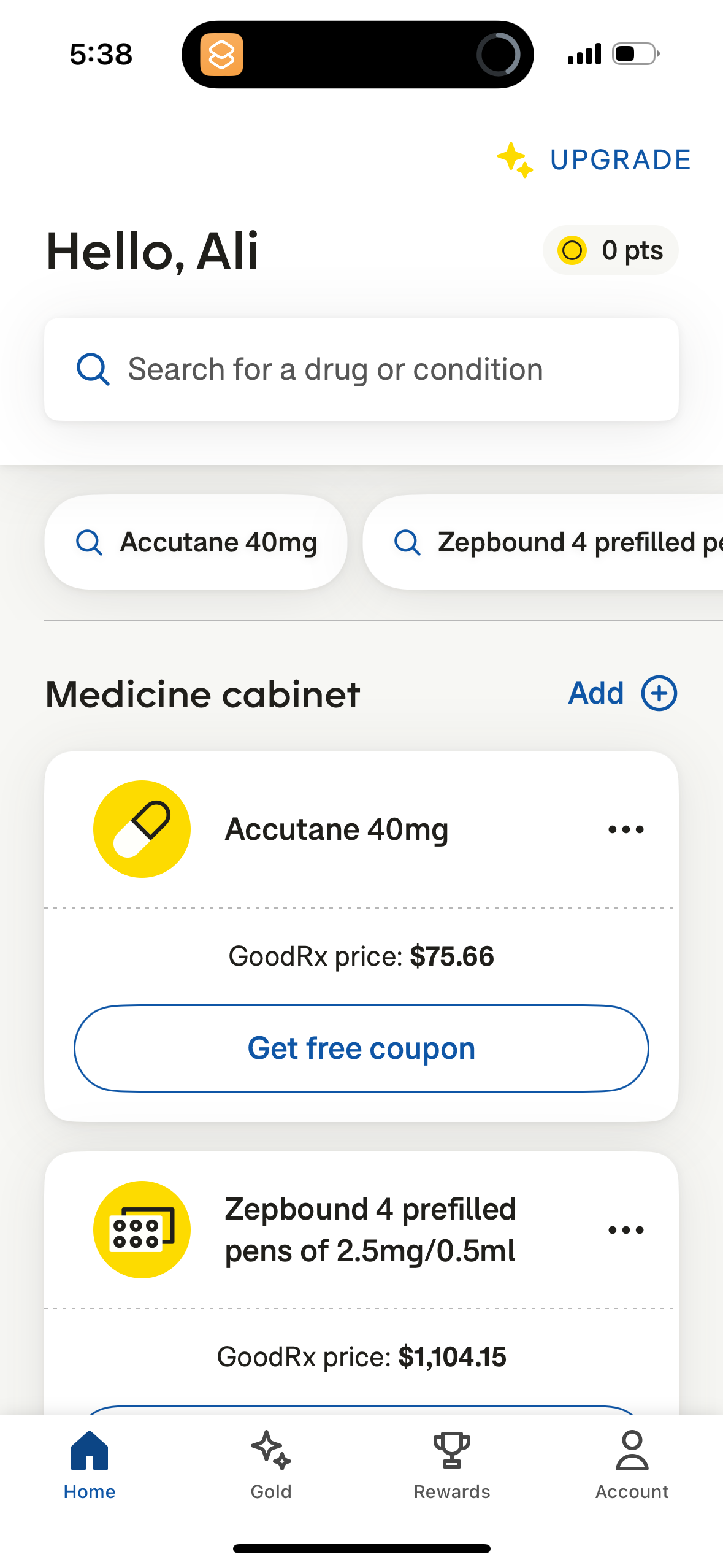Click Get free coupon for Accutane
Viewport: 723px width, 1568px height.
point(361,1048)
